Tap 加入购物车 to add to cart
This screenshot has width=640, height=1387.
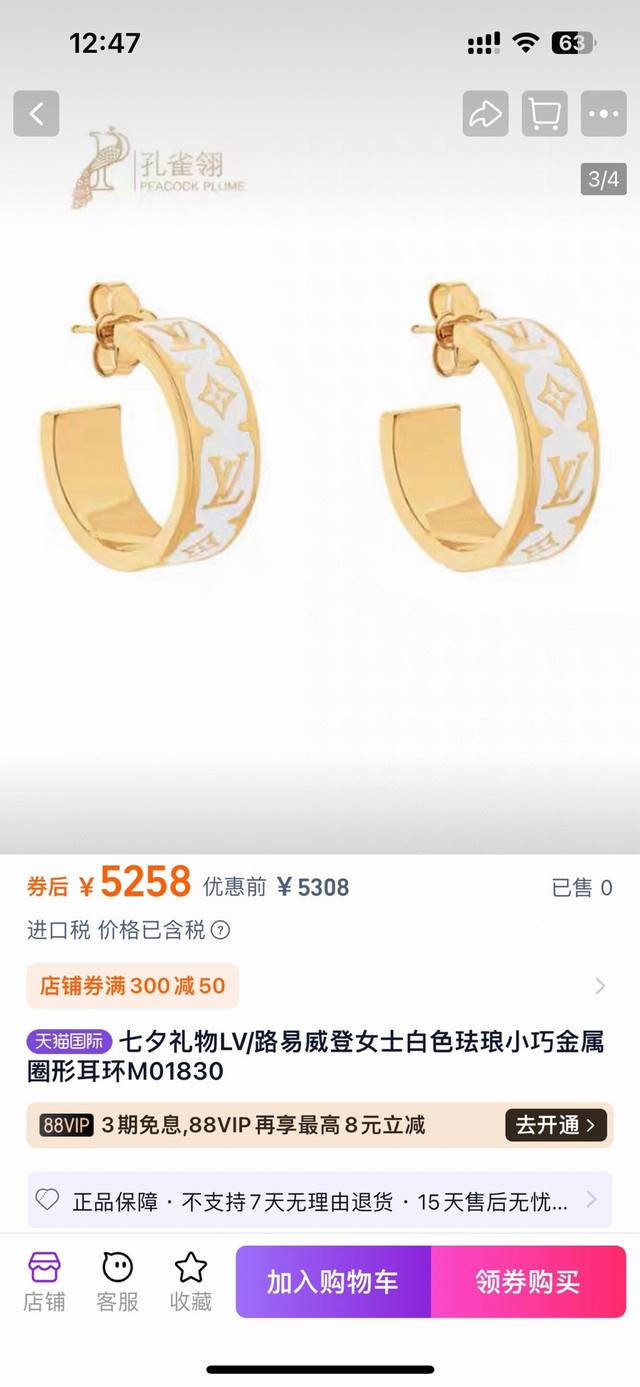coord(333,1282)
